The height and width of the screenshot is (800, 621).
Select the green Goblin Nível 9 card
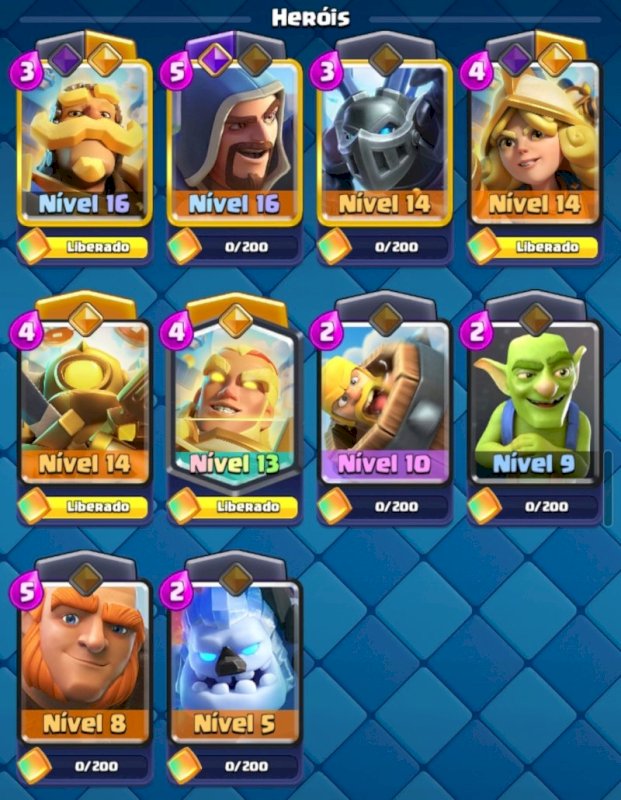[535, 400]
